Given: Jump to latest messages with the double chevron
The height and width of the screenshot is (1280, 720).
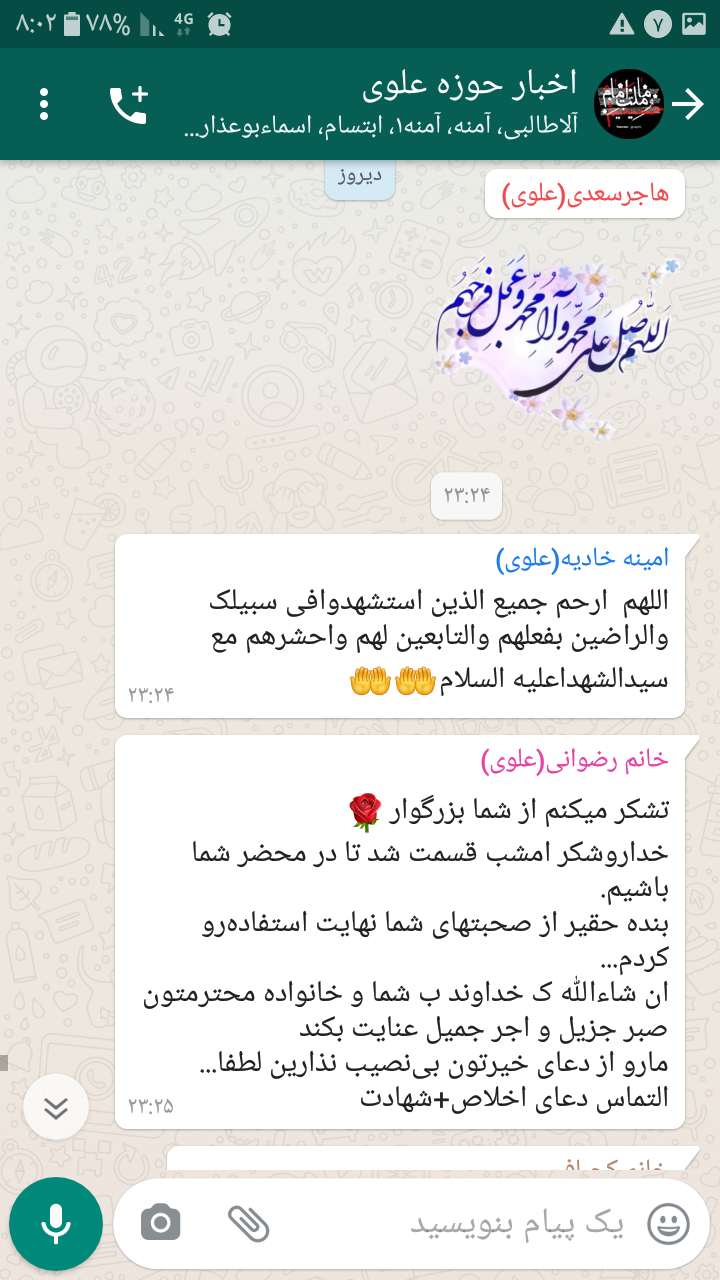Looking at the screenshot, I should pyautogui.click(x=56, y=1107).
